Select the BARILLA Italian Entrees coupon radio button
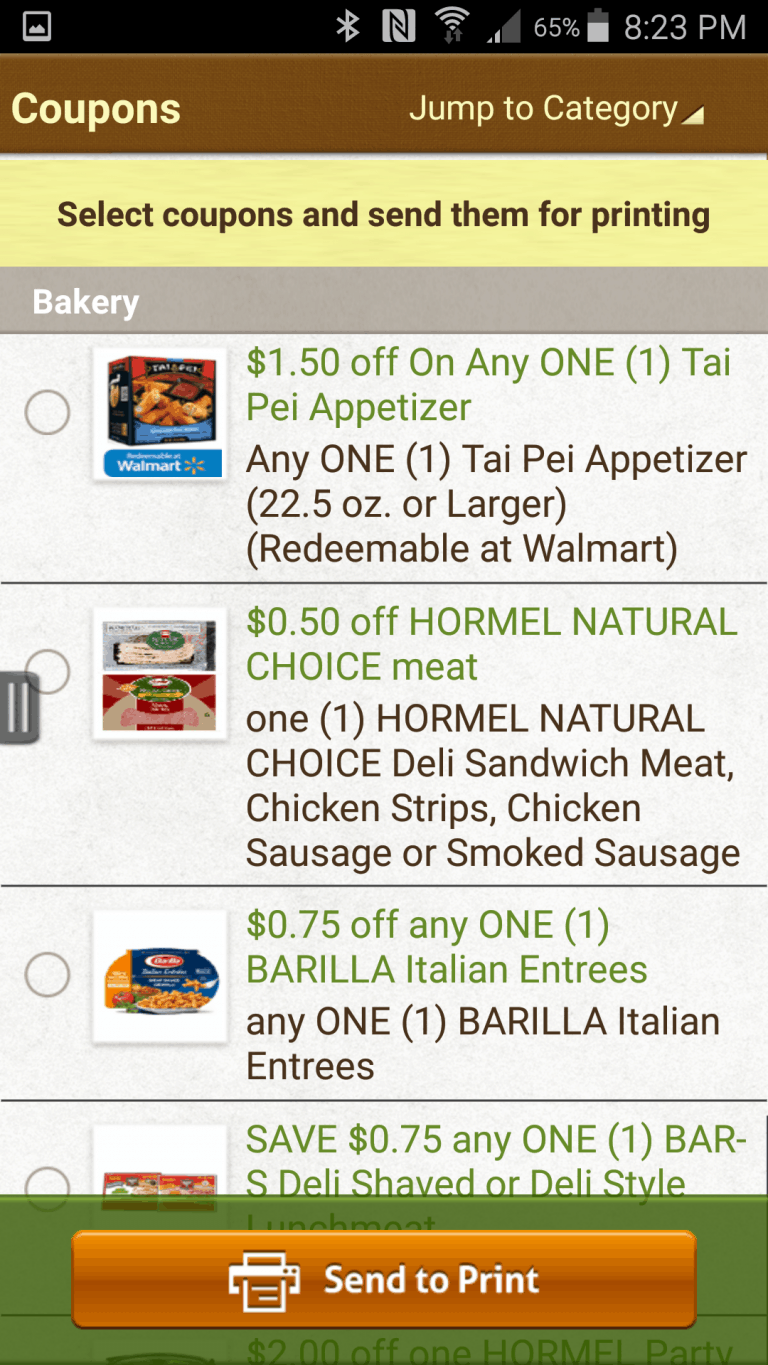The width and height of the screenshot is (768, 1365). tap(47, 974)
